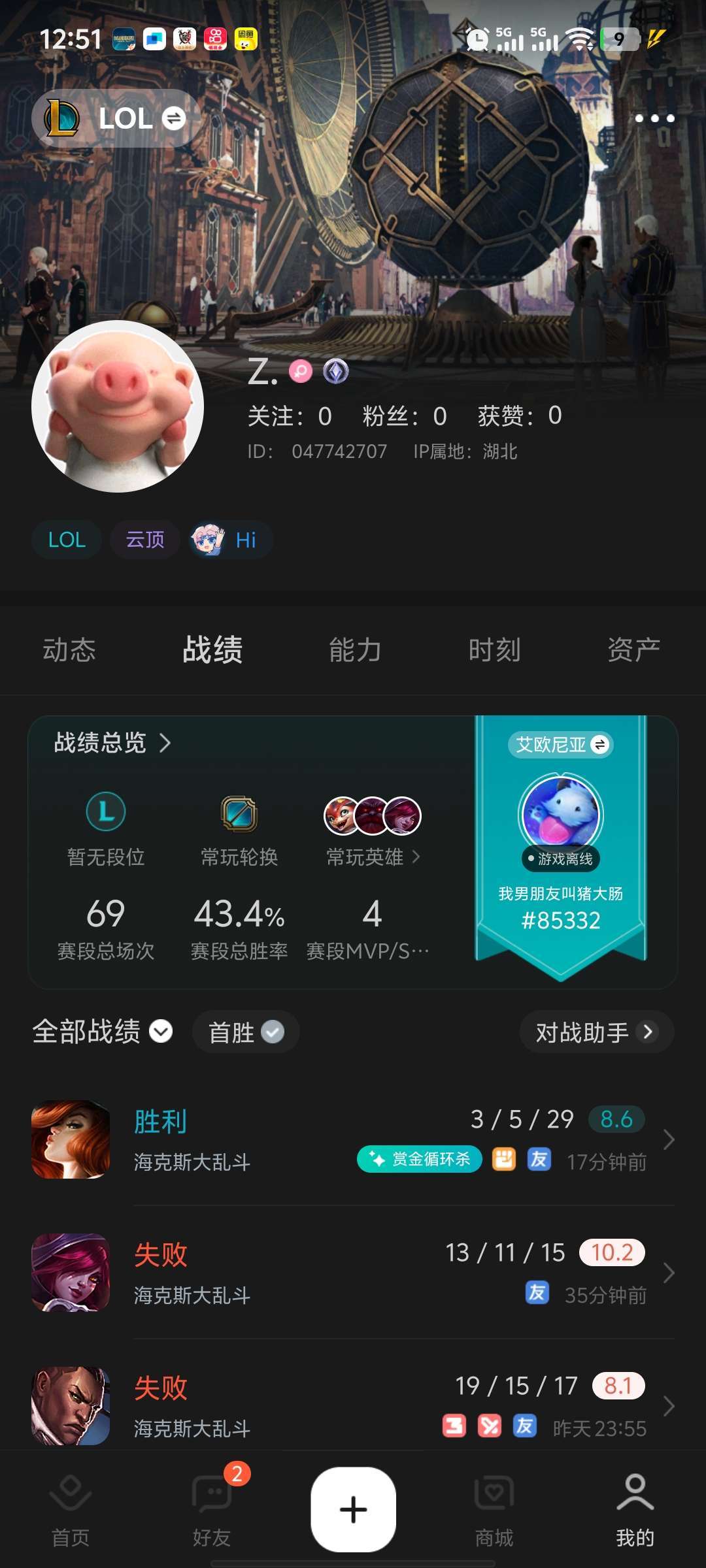Create a new post with plus button
This screenshot has width=706, height=1568.
coord(353,1509)
